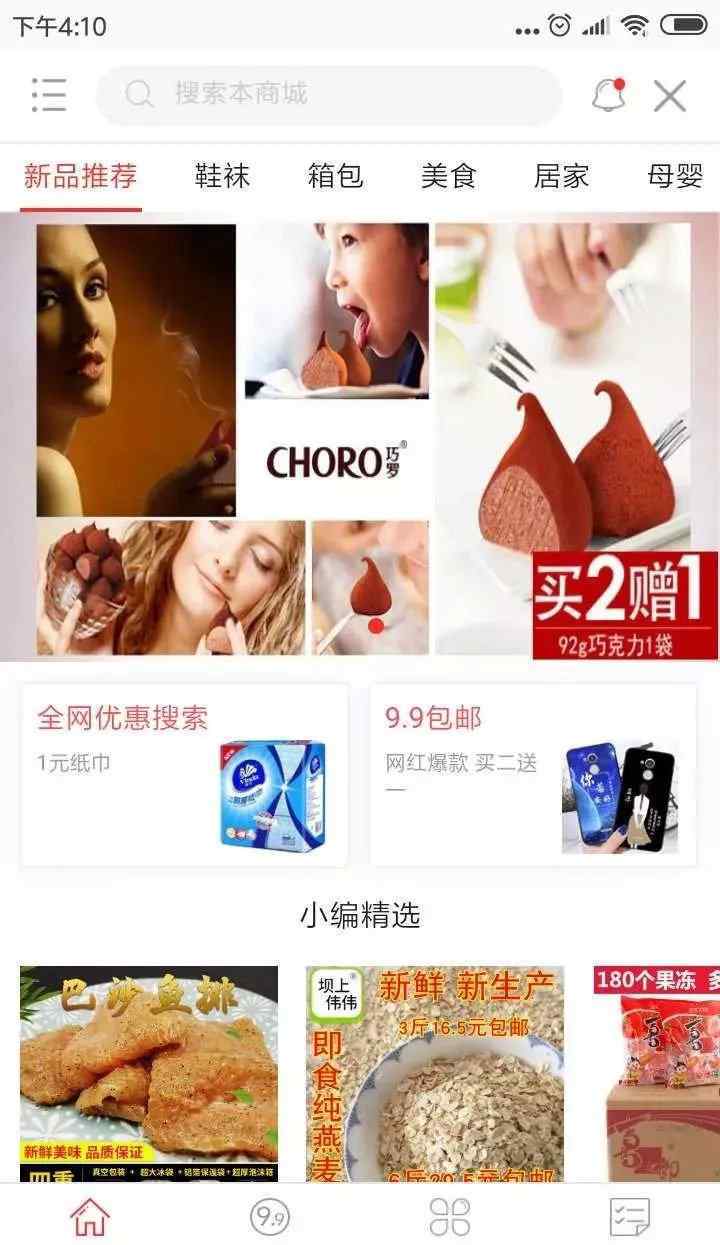
Task: Go to the home tab in bottom bar
Action: tap(90, 1216)
